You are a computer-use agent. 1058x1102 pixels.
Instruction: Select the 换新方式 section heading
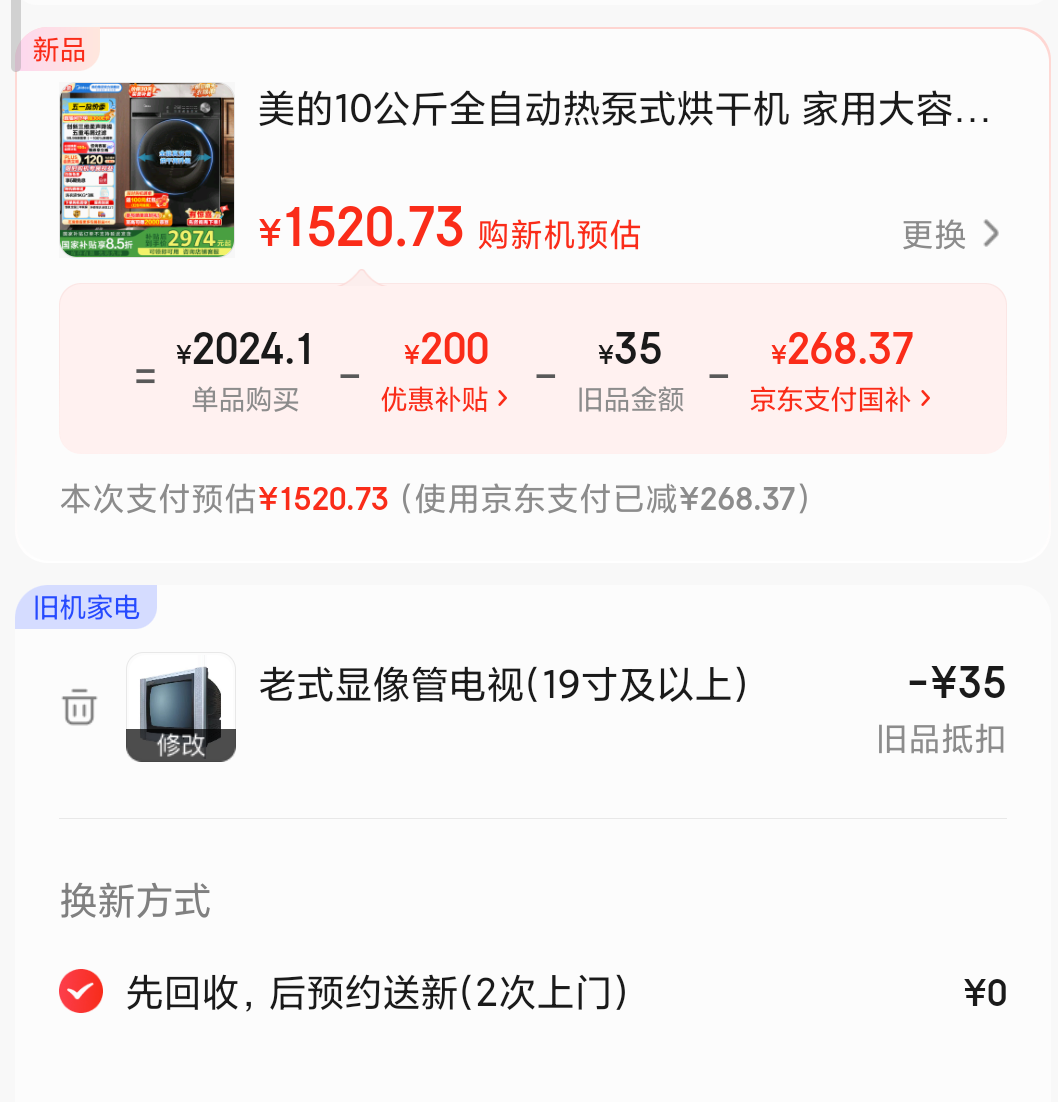134,902
